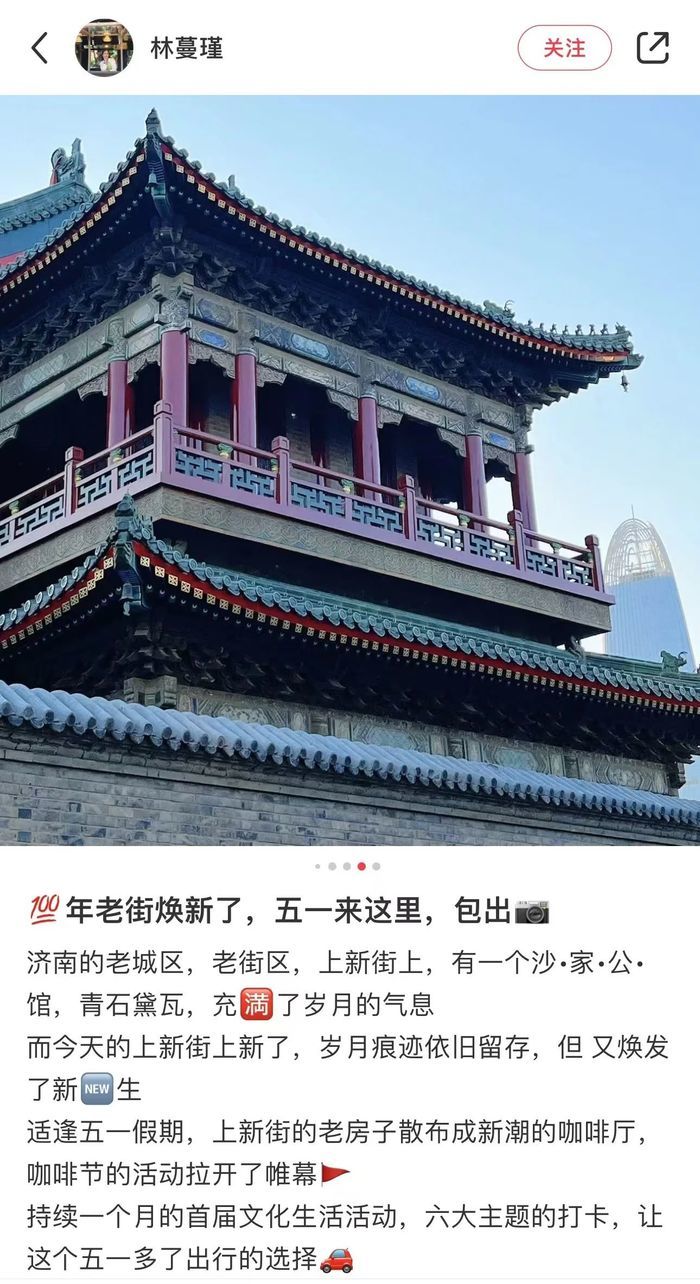Open the username 林蔓瑾
The height and width of the screenshot is (1284, 700).
pyautogui.click(x=186, y=48)
